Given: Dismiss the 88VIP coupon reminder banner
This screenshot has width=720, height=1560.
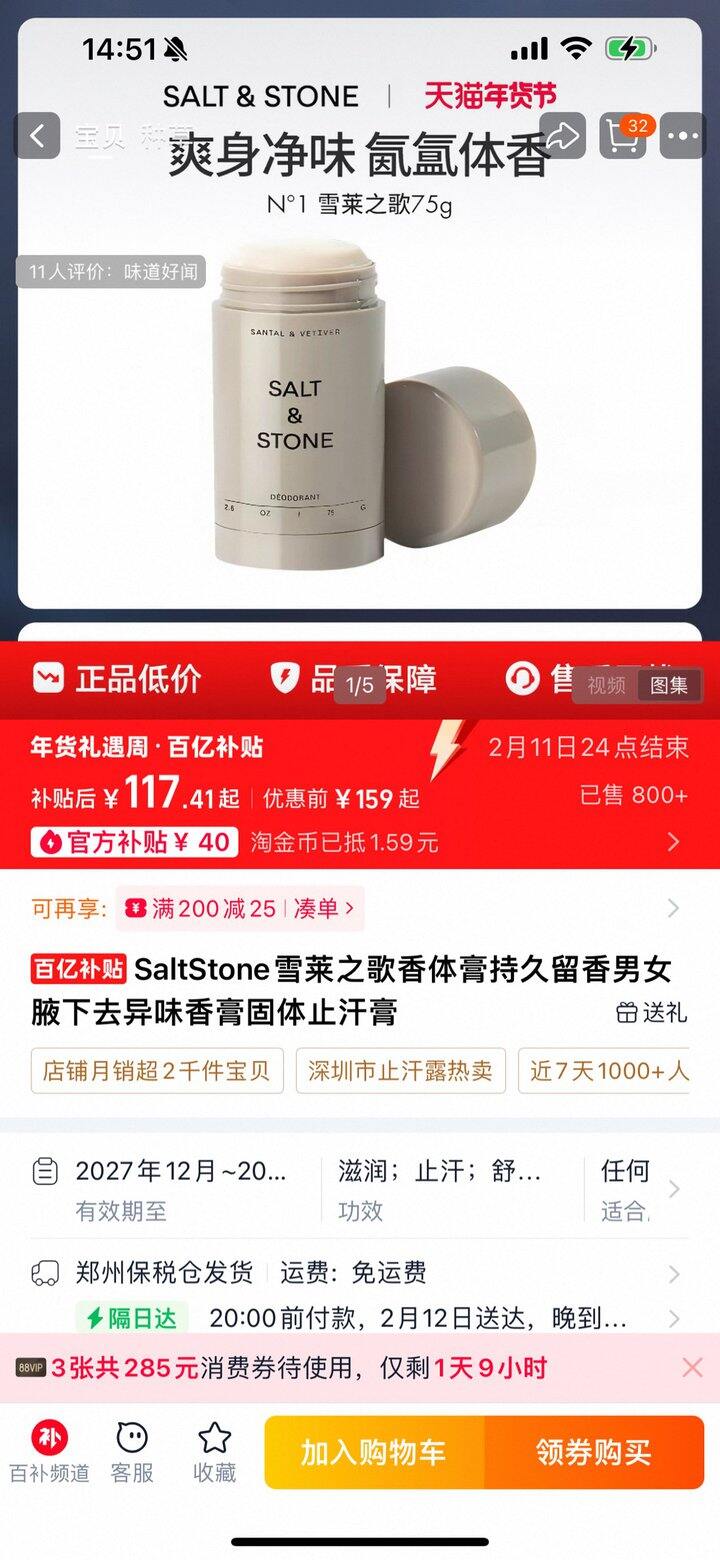Looking at the screenshot, I should coord(692,1368).
